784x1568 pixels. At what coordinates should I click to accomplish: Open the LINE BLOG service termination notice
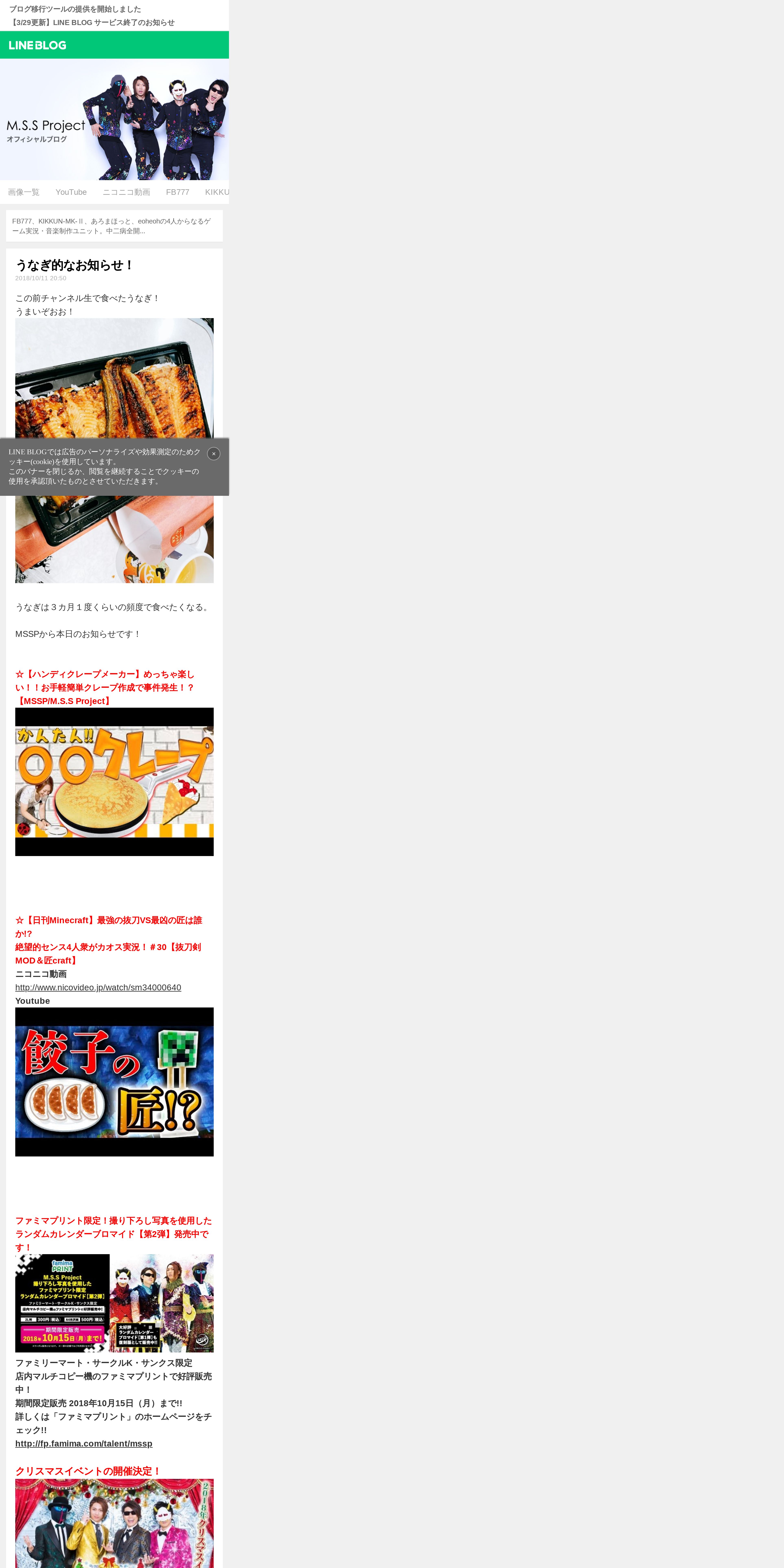92,23
